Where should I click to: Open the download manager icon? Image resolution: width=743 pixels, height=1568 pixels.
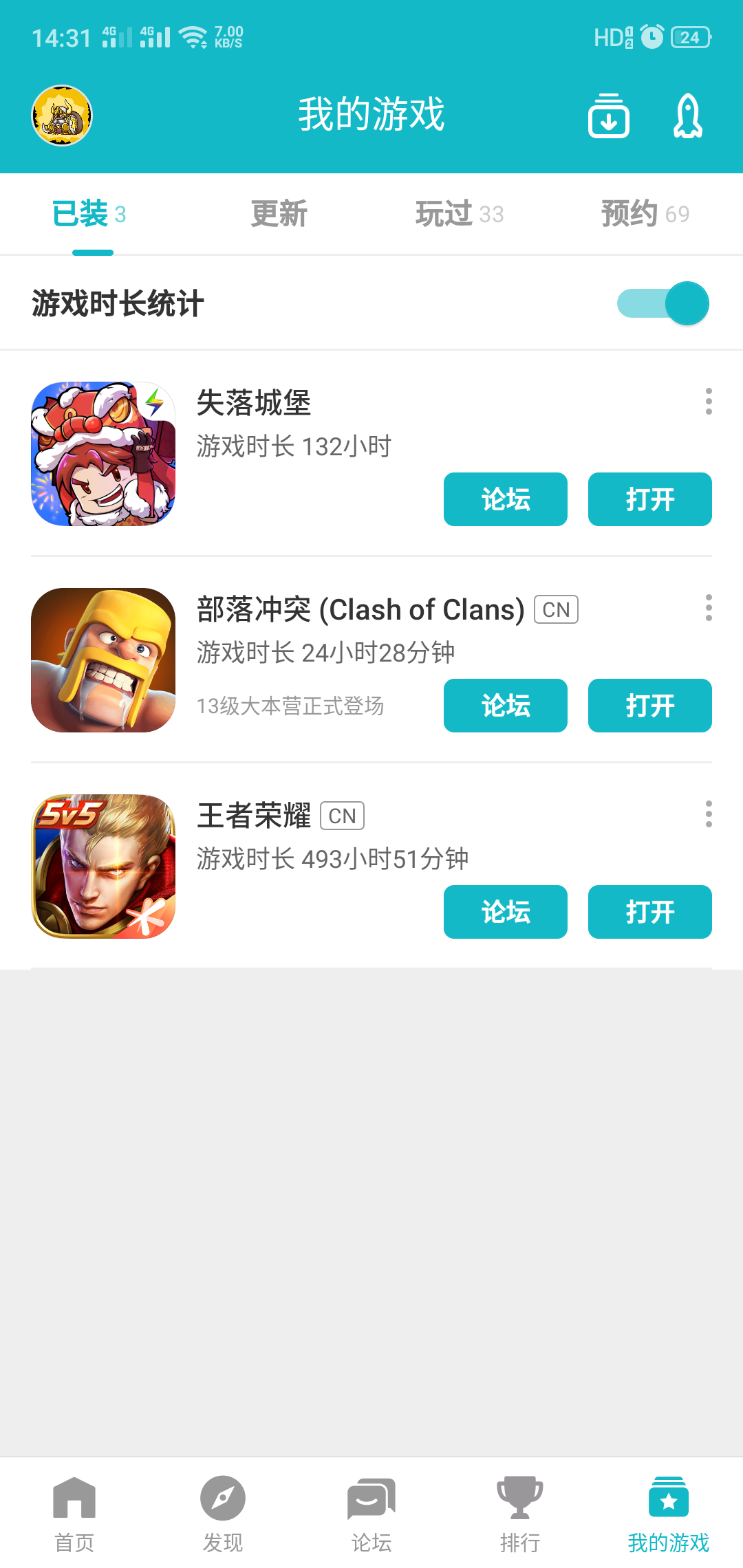tap(609, 116)
